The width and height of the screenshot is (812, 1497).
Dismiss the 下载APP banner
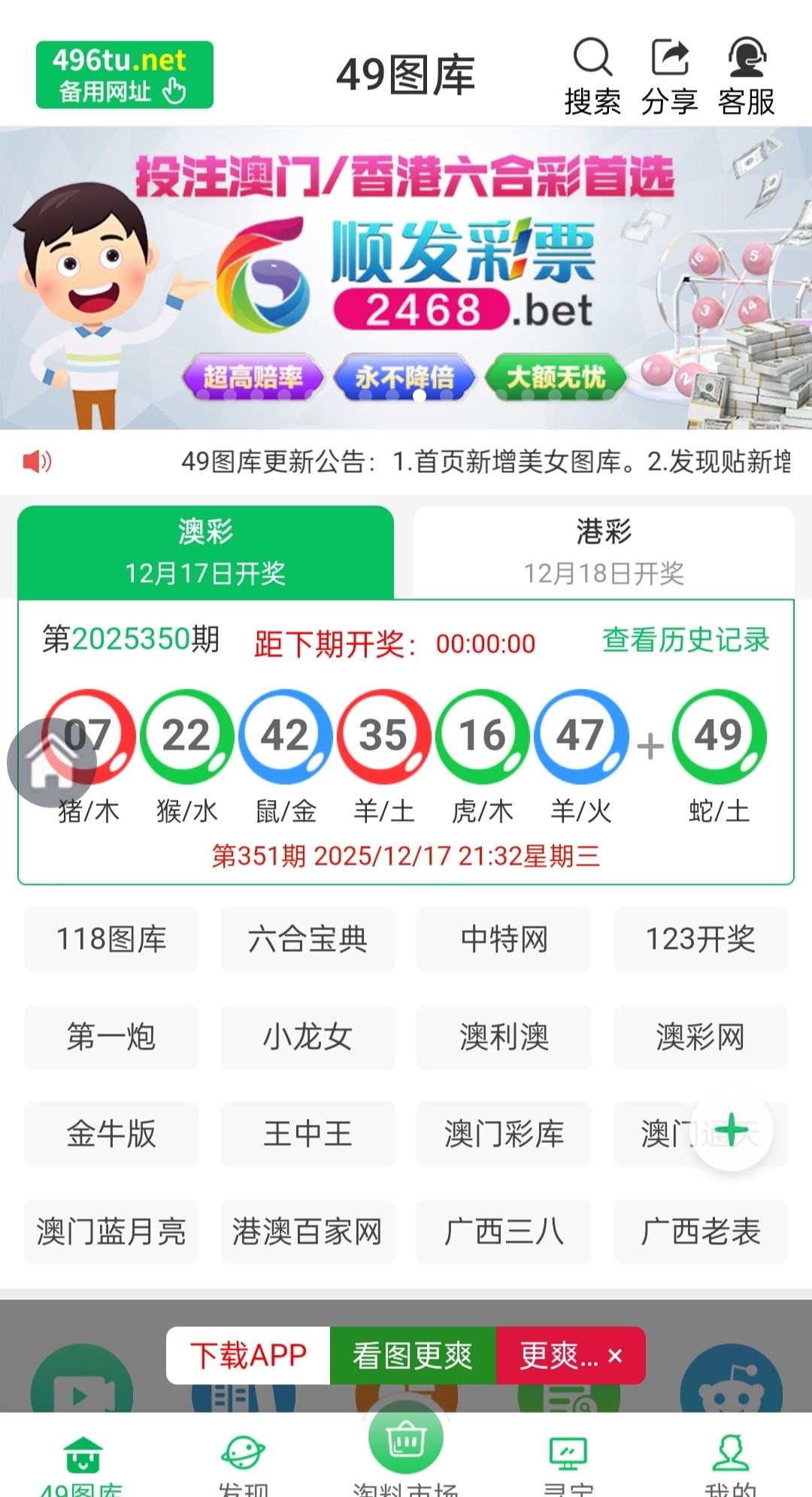pyautogui.click(x=615, y=1356)
